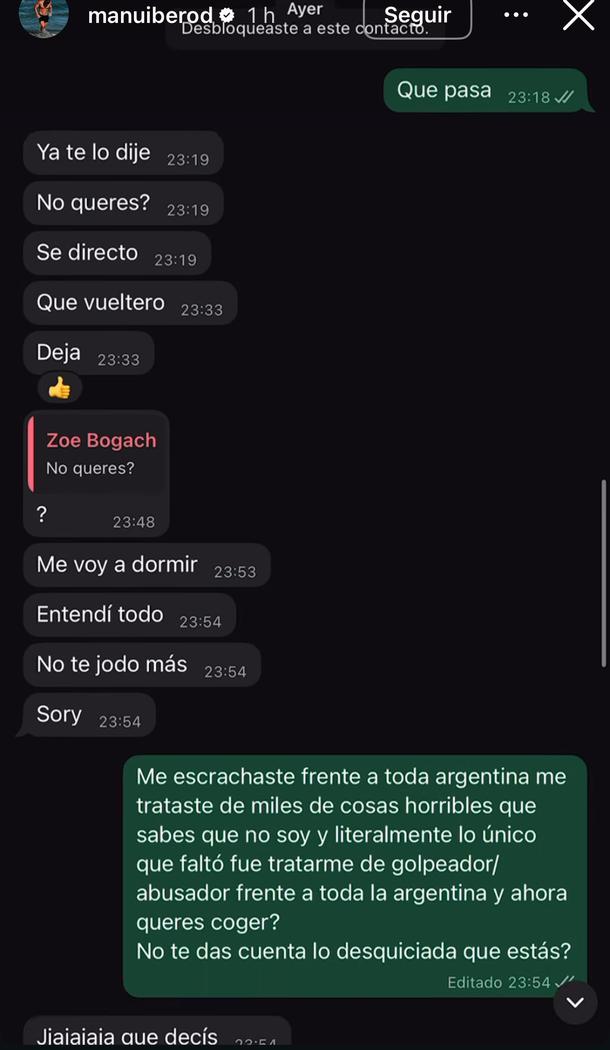
Task: Open the manuiberod username
Action: click(x=149, y=16)
